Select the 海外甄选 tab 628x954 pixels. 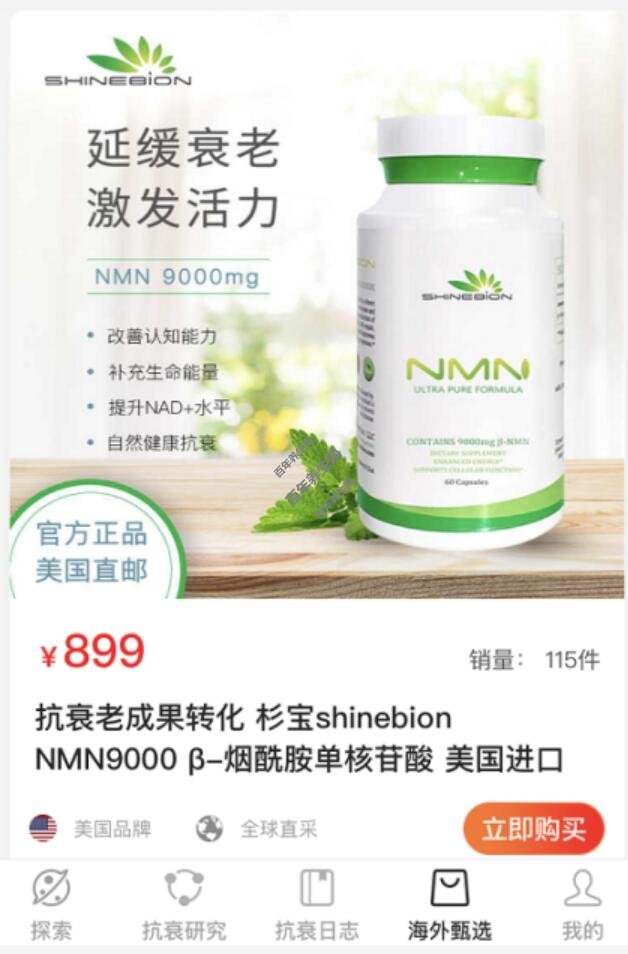point(449,905)
